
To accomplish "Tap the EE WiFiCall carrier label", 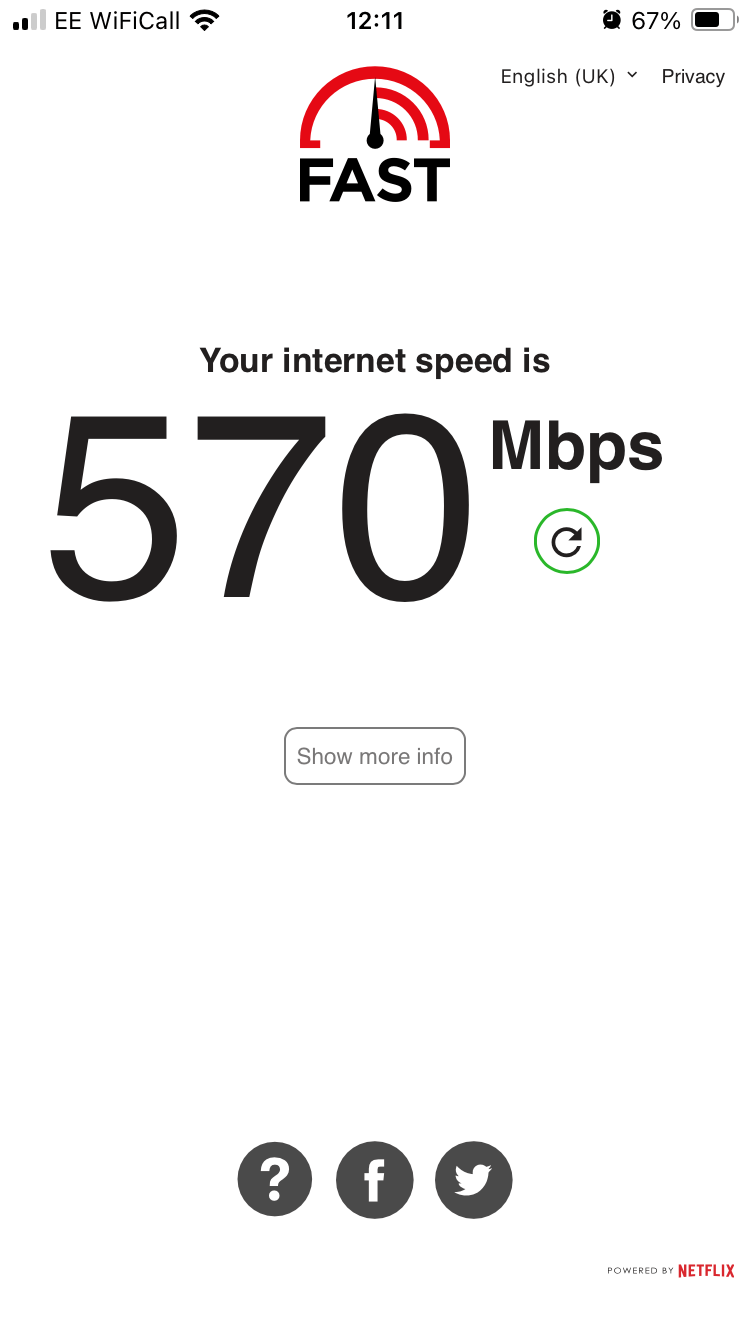I will (x=117, y=20).
